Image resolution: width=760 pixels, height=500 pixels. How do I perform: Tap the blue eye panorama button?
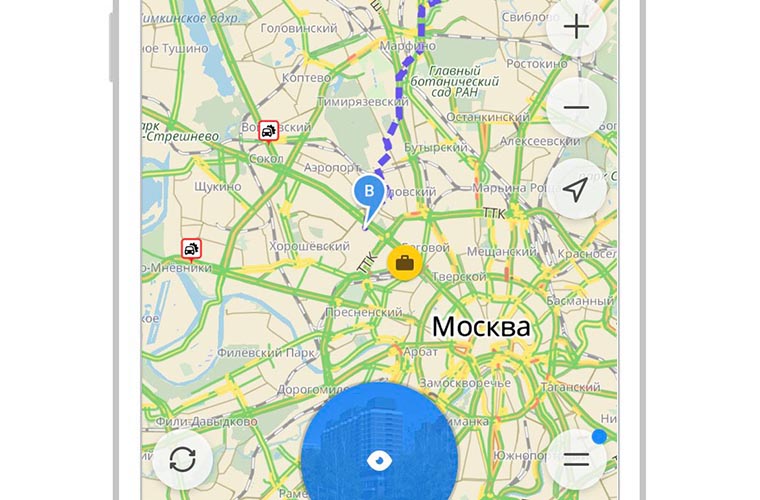click(379, 460)
